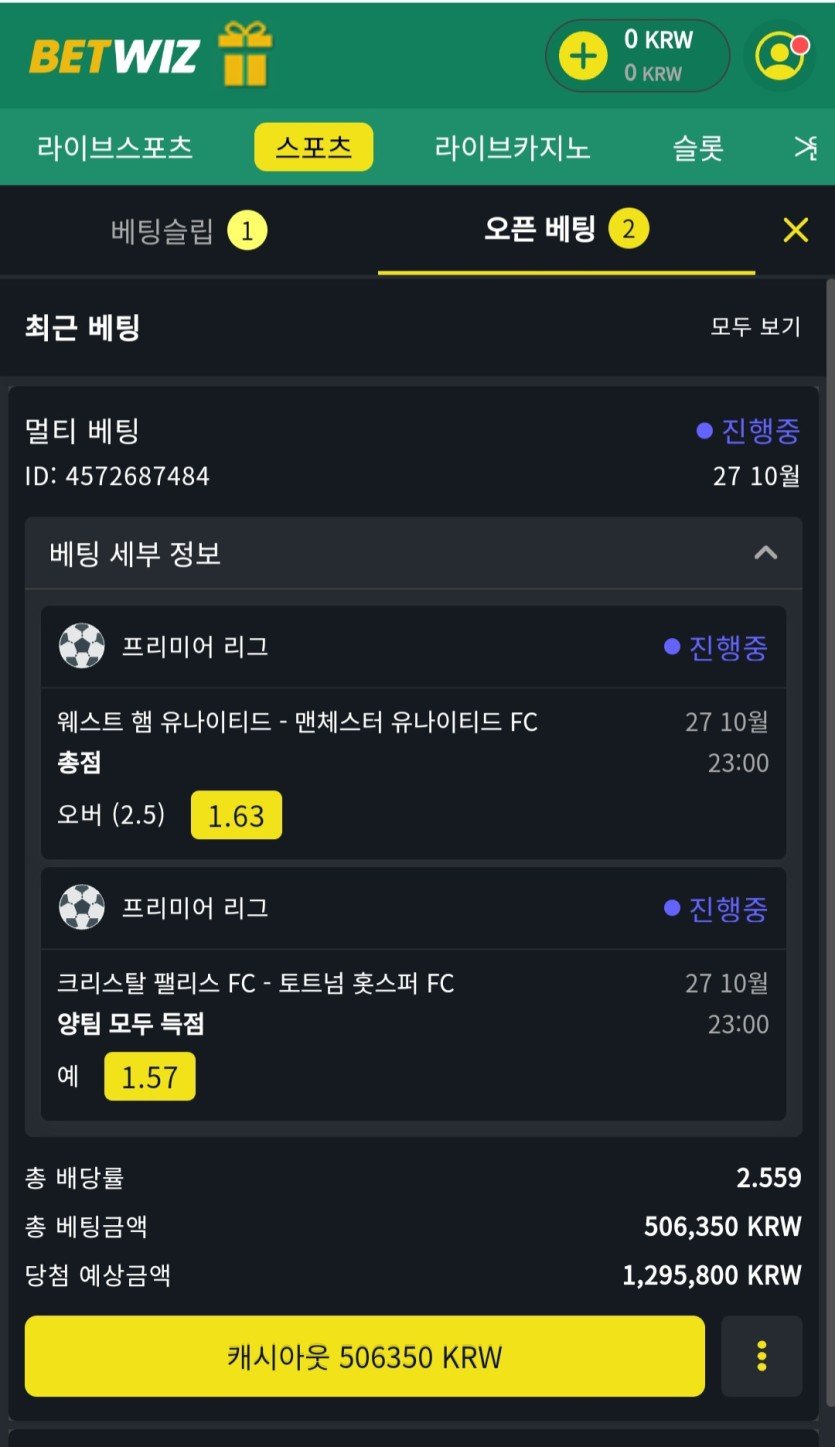Viewport: 835px width, 1447px height.
Task: Close the betting panel
Action: click(x=796, y=231)
